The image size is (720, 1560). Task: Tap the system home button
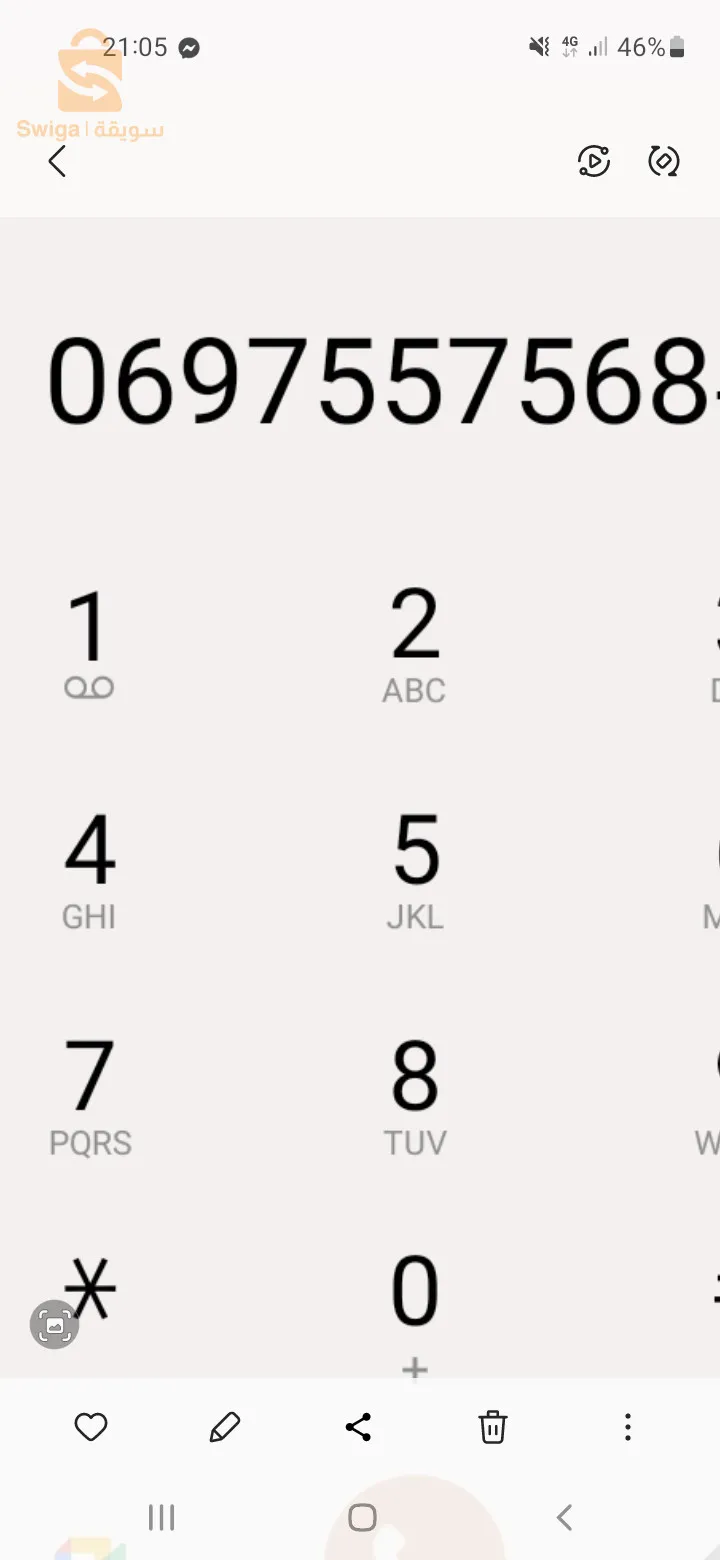362,1517
